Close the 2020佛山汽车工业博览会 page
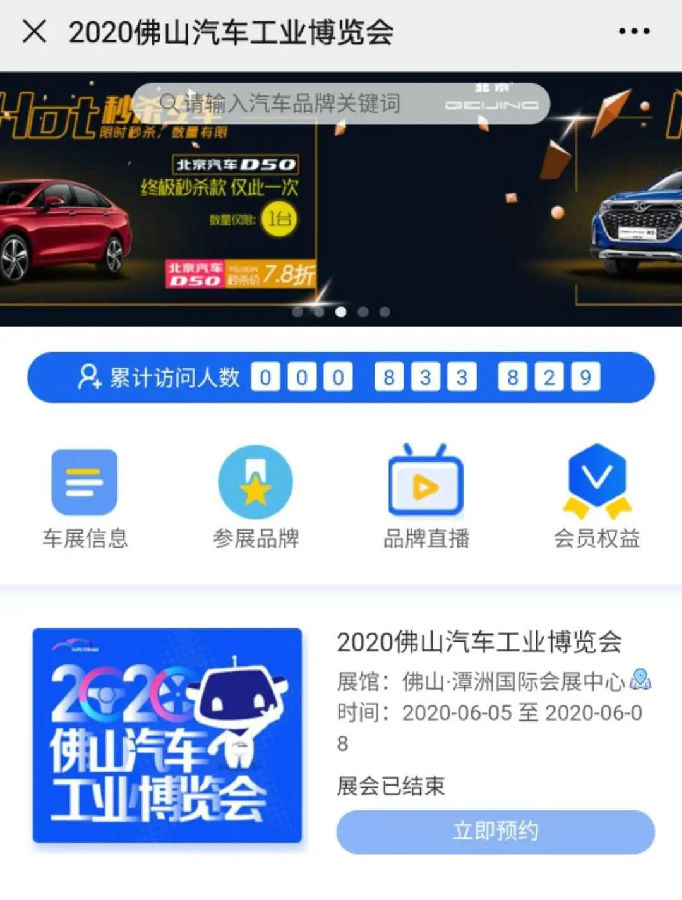The width and height of the screenshot is (682, 900). (34, 32)
